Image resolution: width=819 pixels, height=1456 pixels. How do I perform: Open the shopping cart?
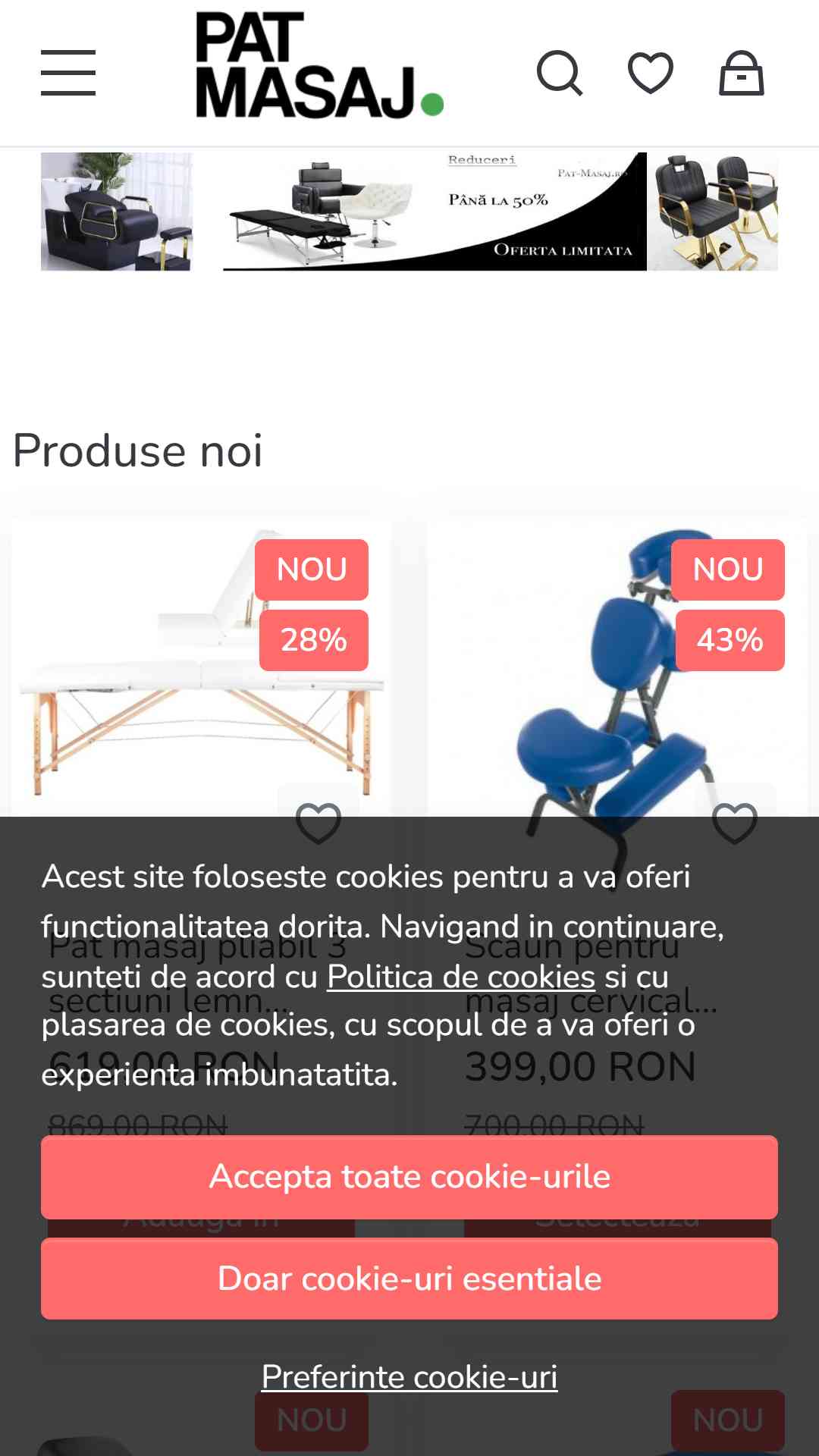pyautogui.click(x=741, y=73)
